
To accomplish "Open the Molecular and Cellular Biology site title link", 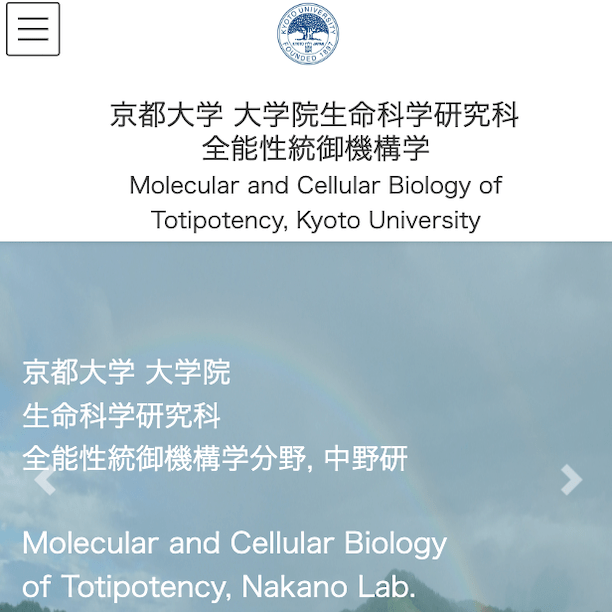I will point(315,202).
